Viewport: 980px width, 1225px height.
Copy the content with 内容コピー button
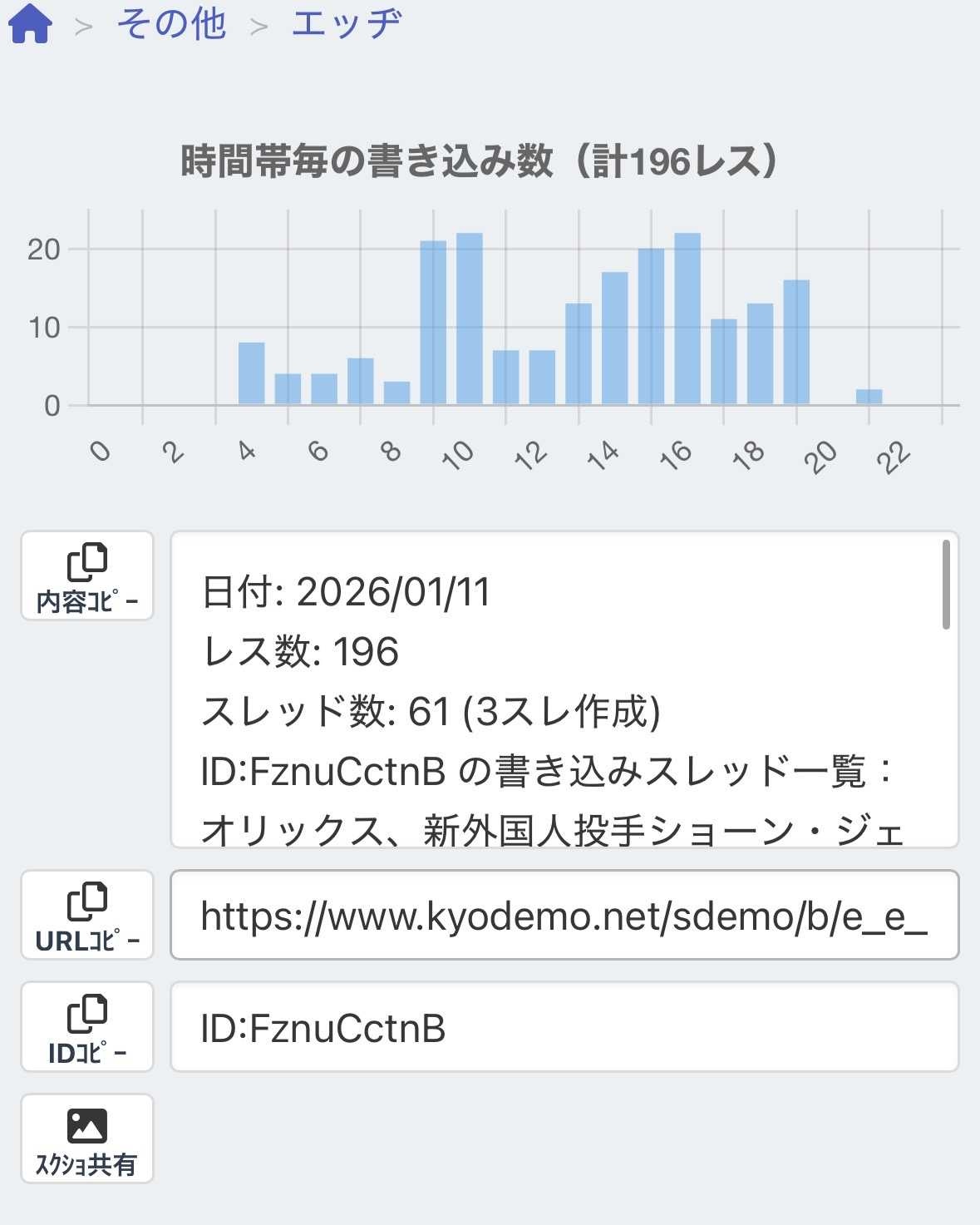(x=87, y=576)
